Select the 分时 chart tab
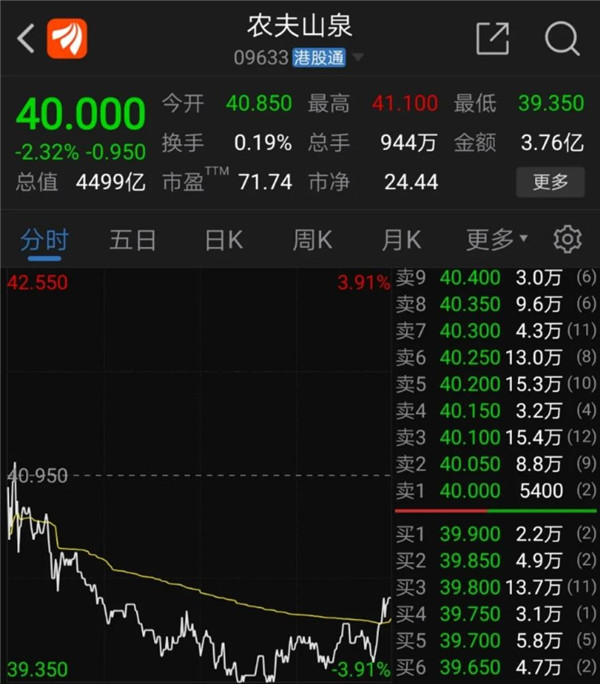Screen dimensions: 600x684 44,240
